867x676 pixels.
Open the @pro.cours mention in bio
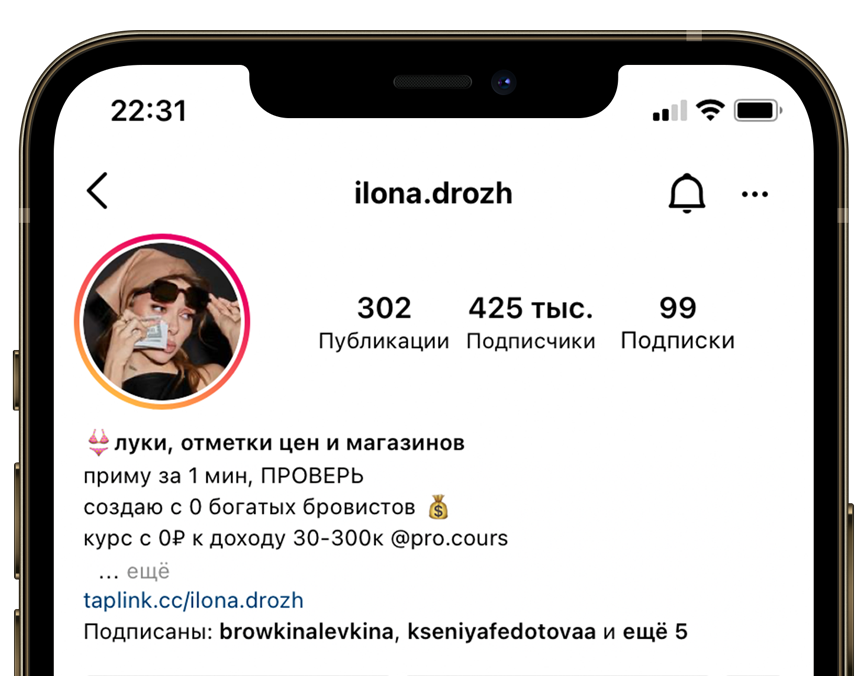coord(450,538)
